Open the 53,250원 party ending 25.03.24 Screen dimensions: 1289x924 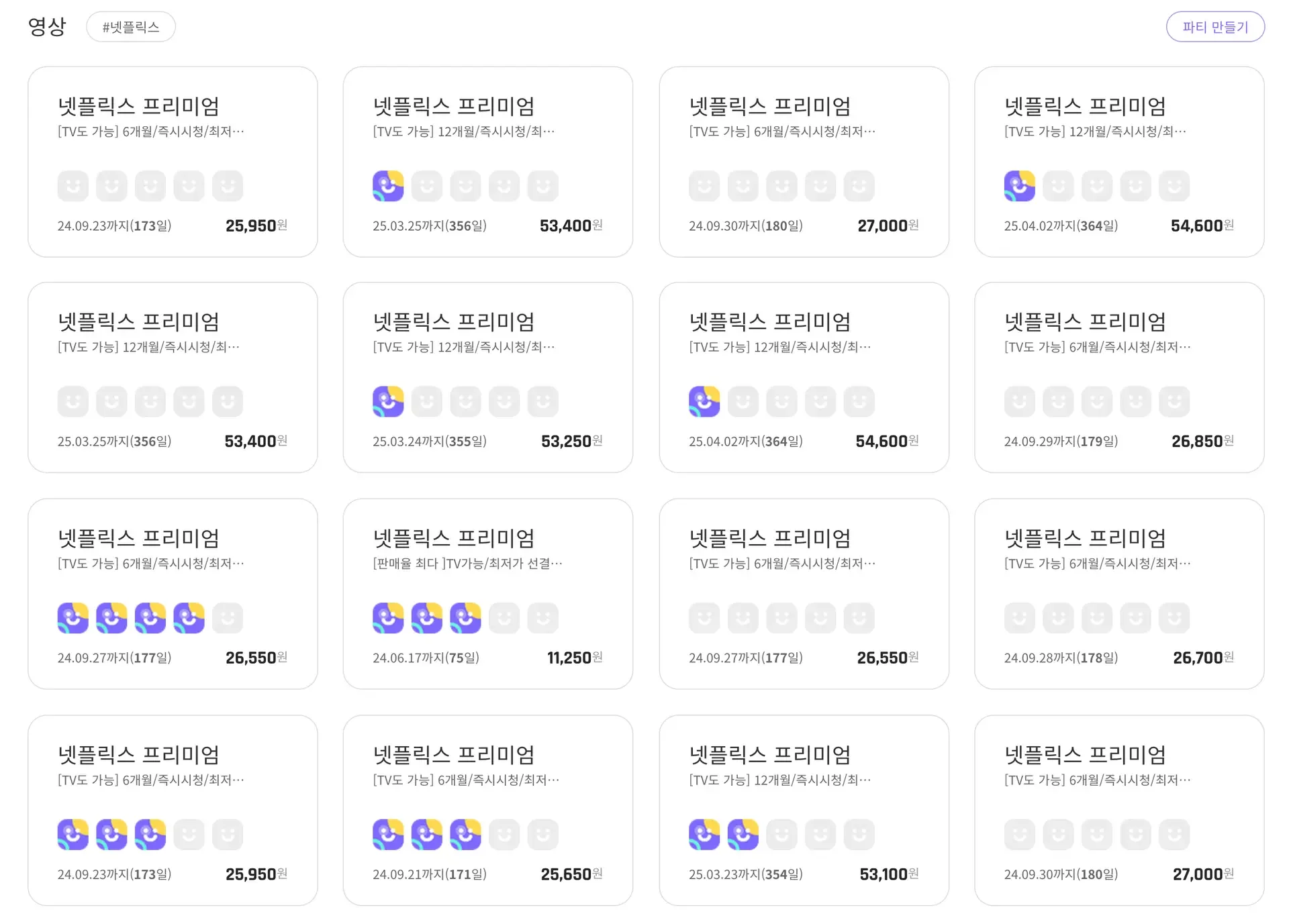click(487, 377)
